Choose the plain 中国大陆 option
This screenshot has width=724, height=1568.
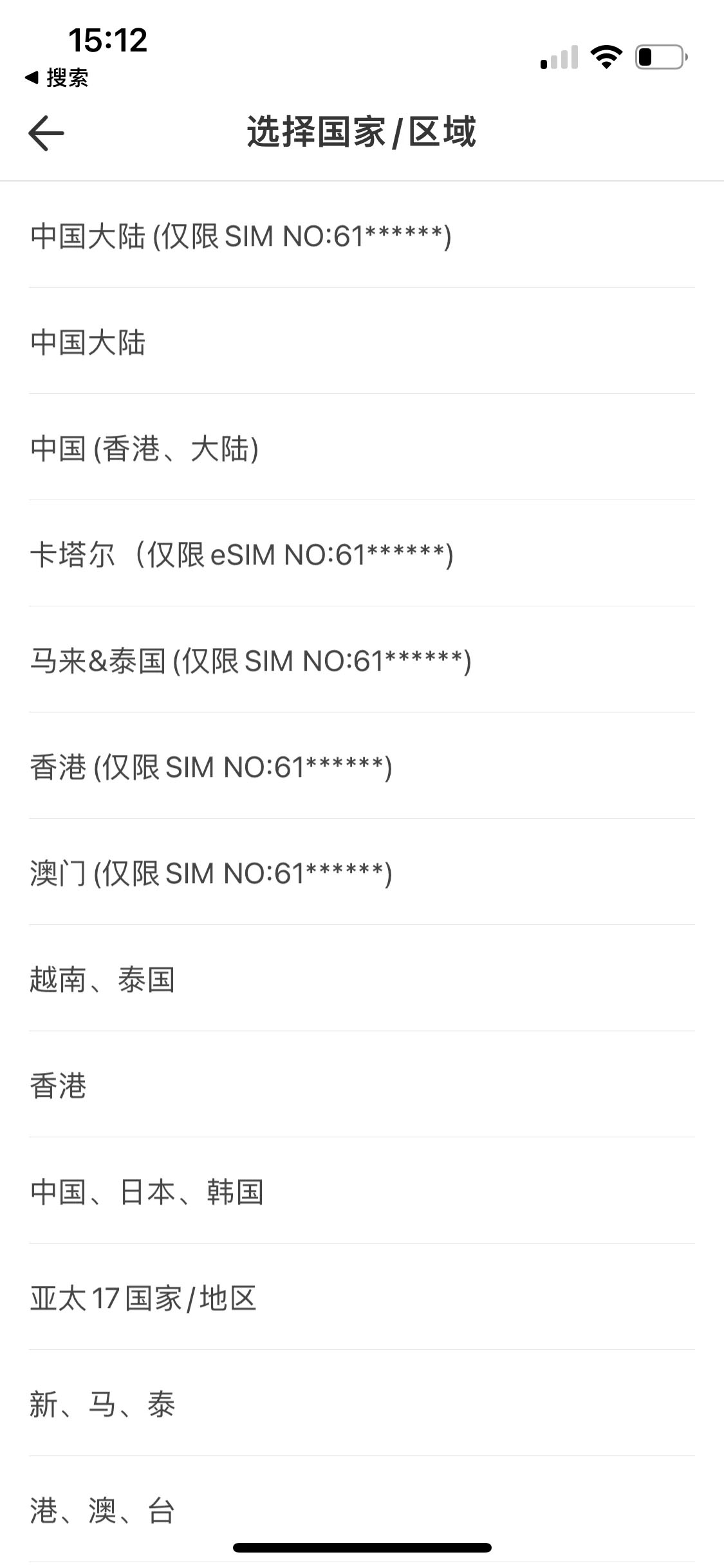[x=88, y=342]
